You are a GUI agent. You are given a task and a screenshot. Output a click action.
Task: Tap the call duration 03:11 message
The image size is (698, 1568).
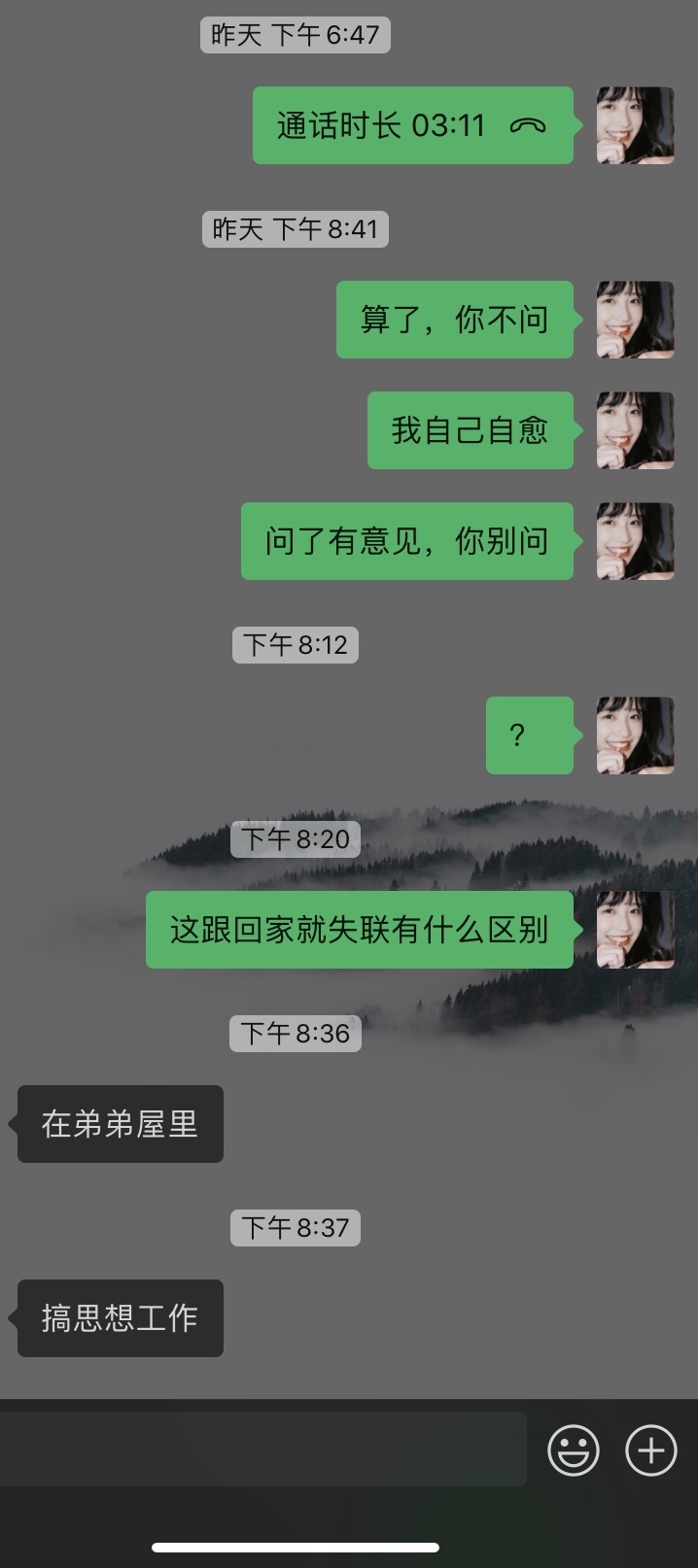pos(412,125)
